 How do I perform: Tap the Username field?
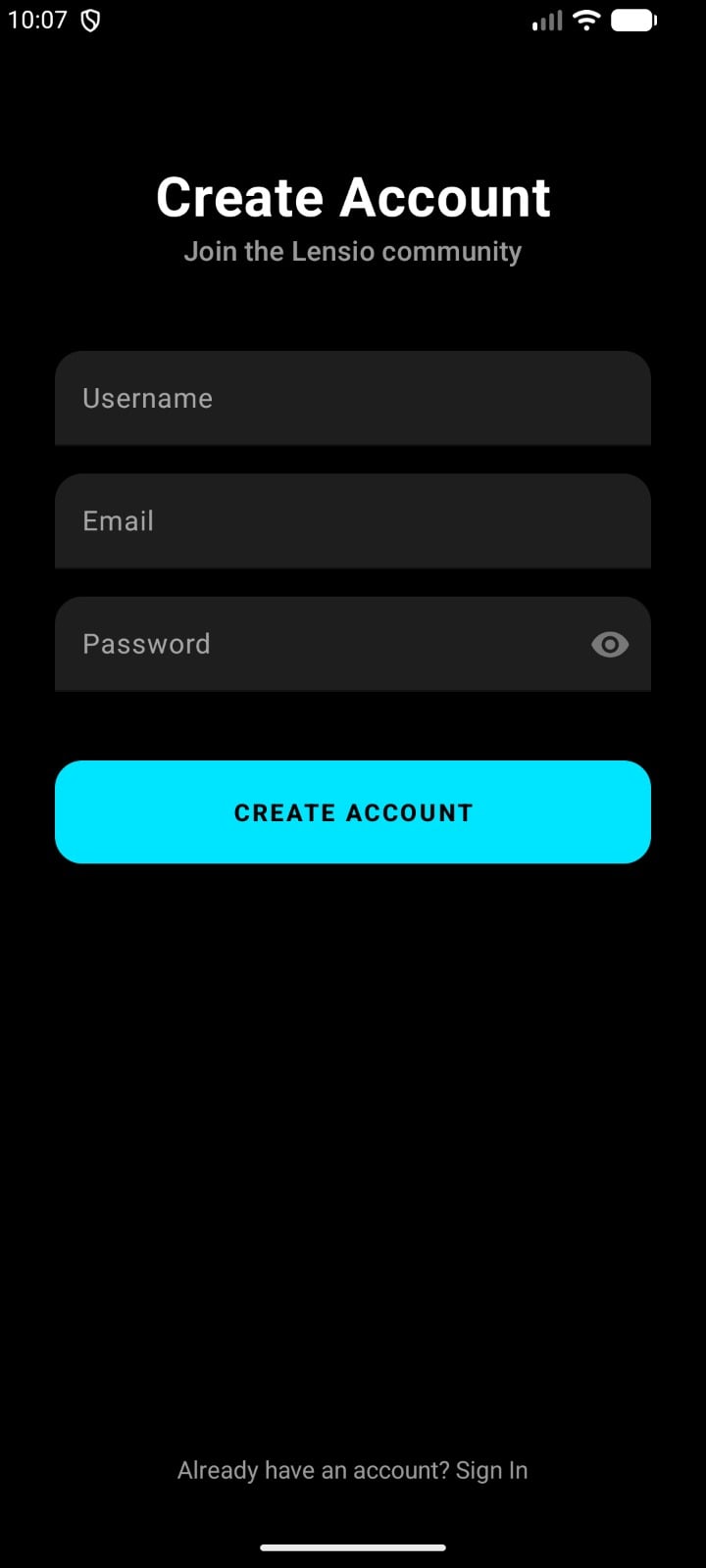[x=353, y=398]
